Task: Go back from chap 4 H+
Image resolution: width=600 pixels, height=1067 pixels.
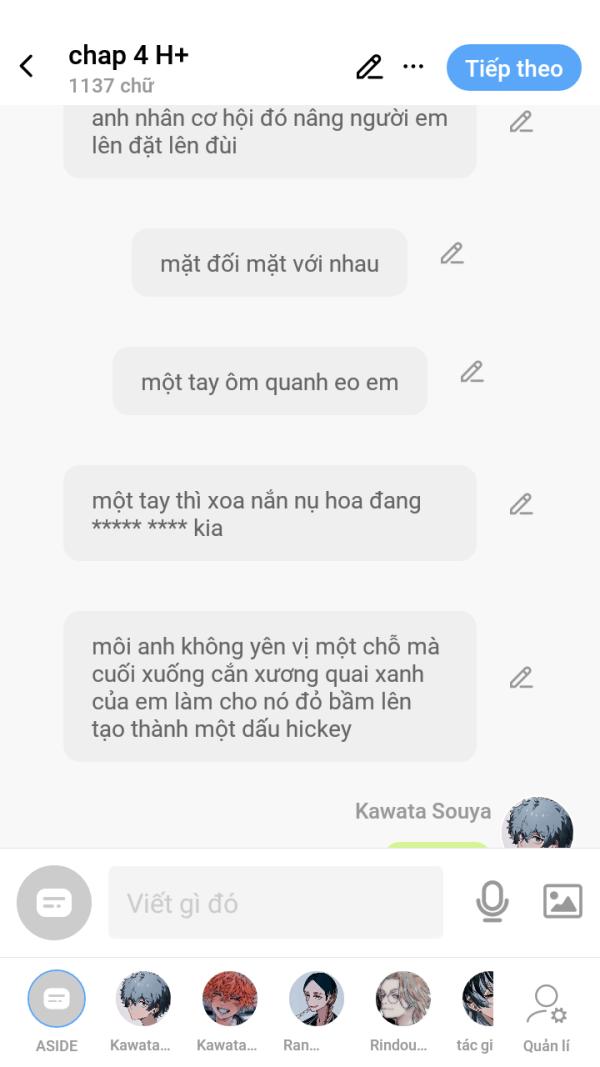Action: (27, 67)
